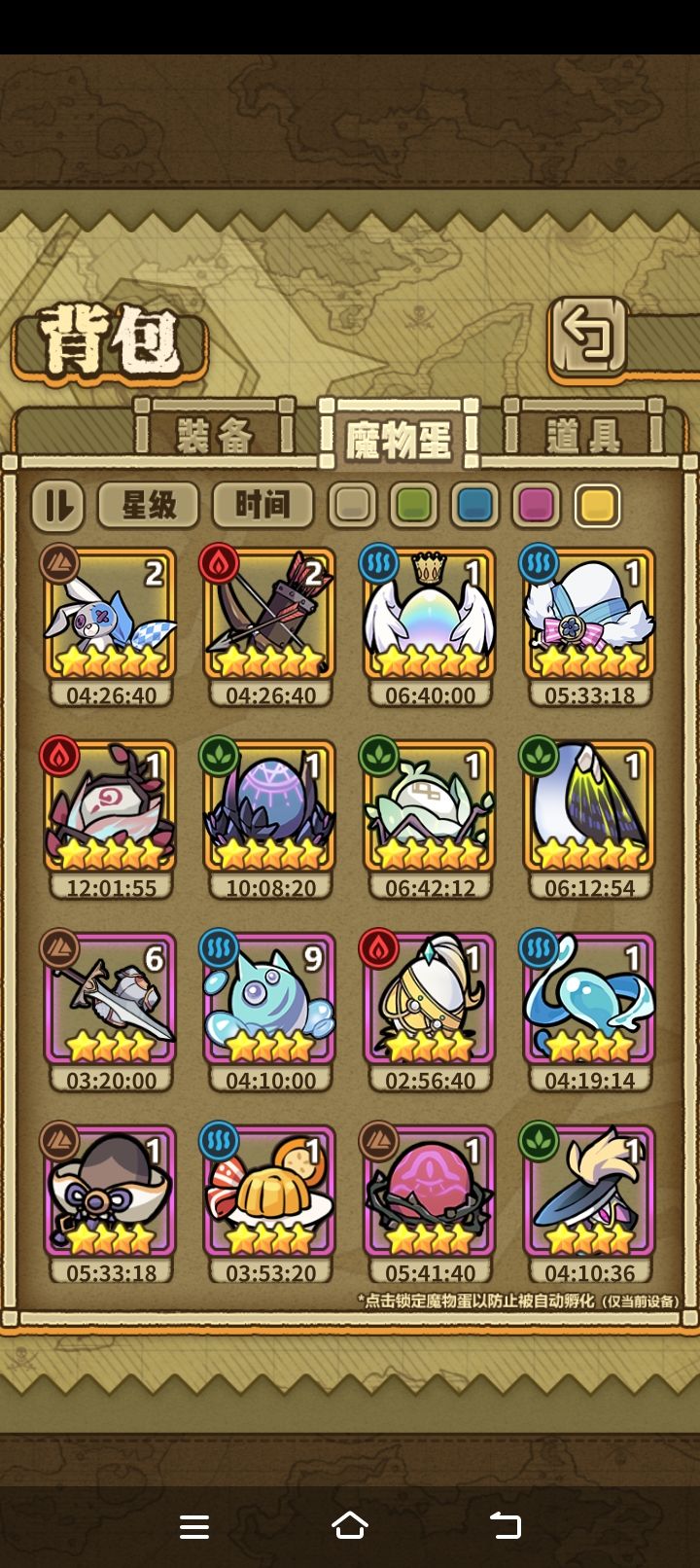This screenshot has width=700, height=1568.
Task: Select the bow egg with timer 04:26:40
Action: [269, 614]
